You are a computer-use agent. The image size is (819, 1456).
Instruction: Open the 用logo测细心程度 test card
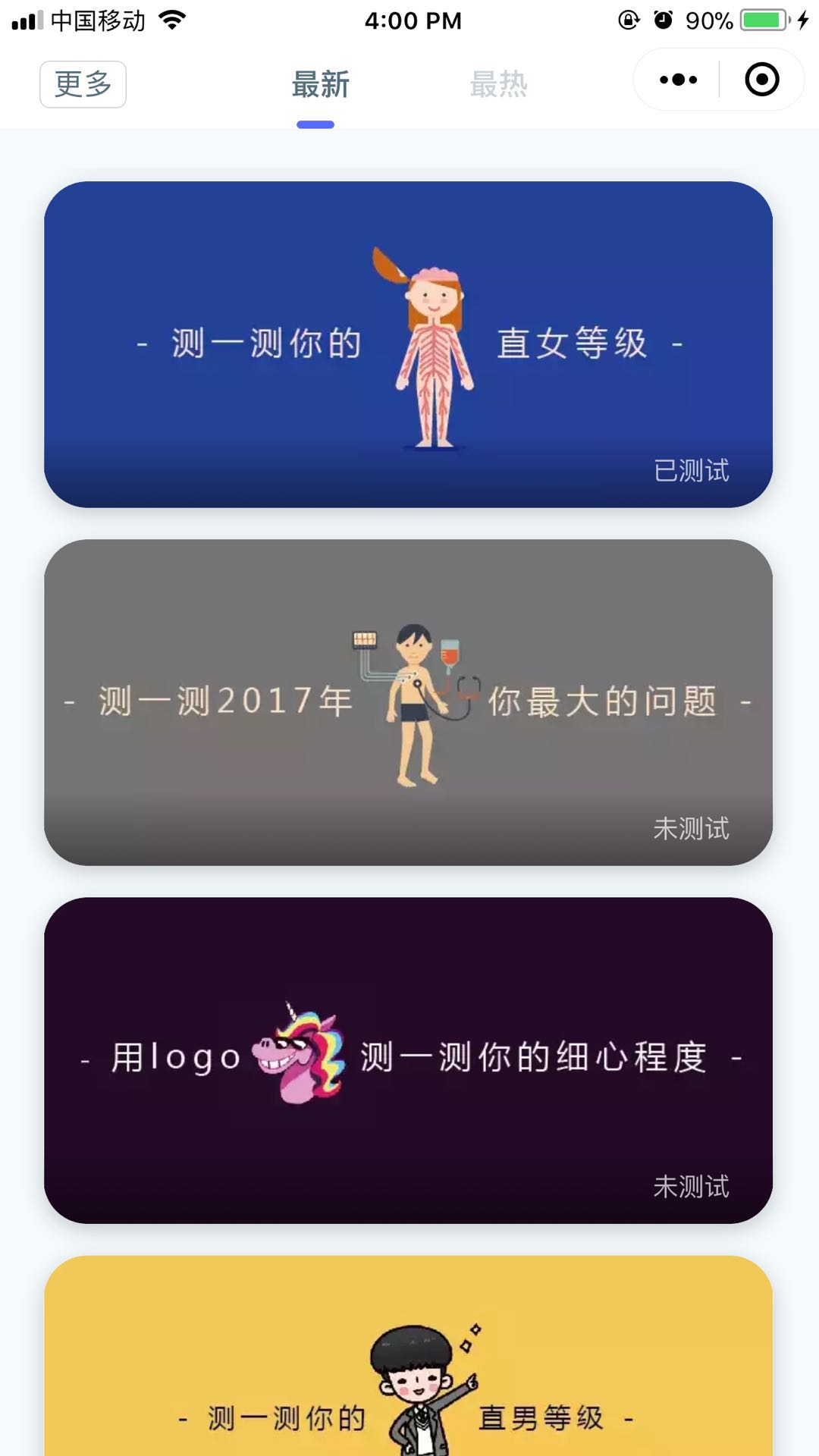tap(408, 1059)
